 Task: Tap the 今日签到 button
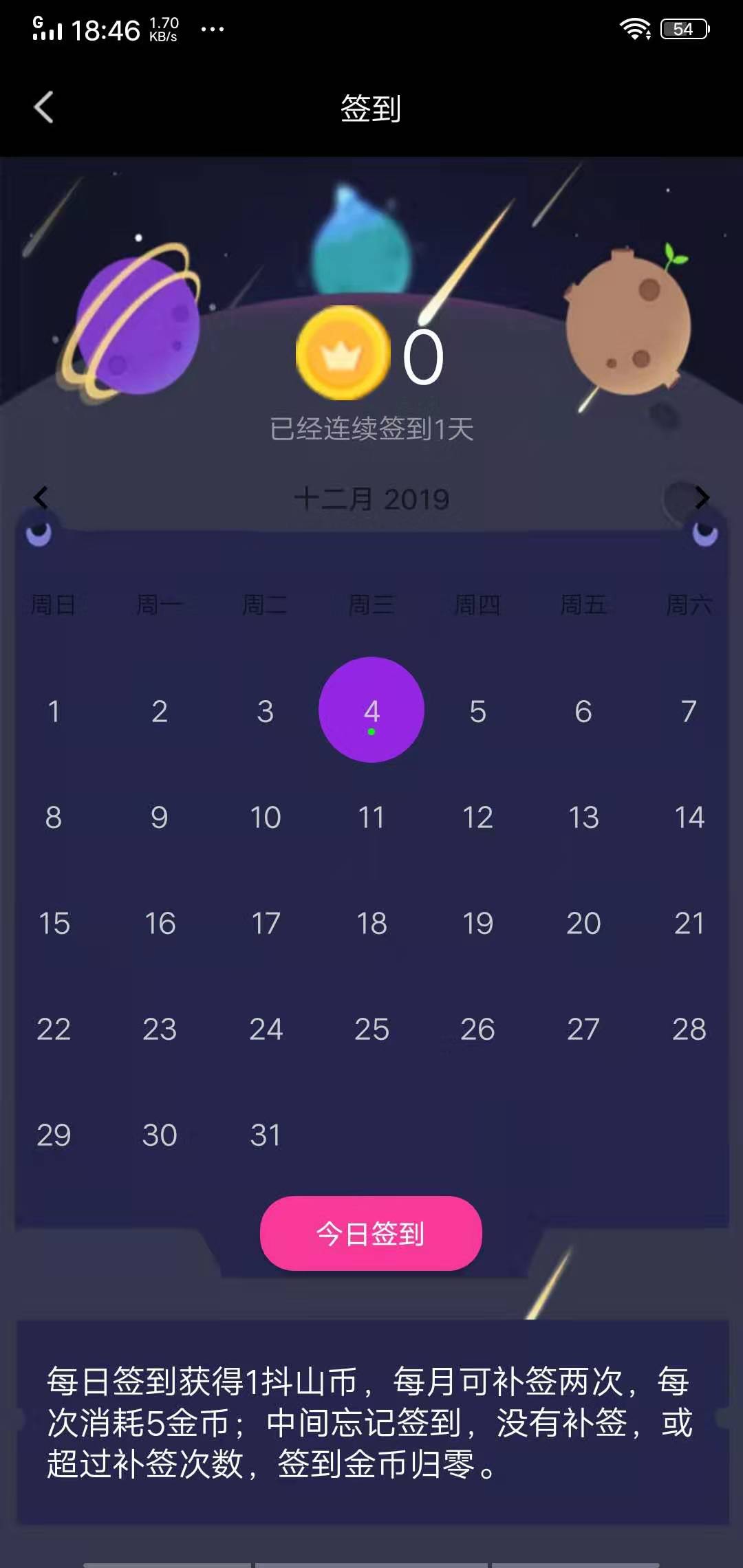(x=371, y=1233)
